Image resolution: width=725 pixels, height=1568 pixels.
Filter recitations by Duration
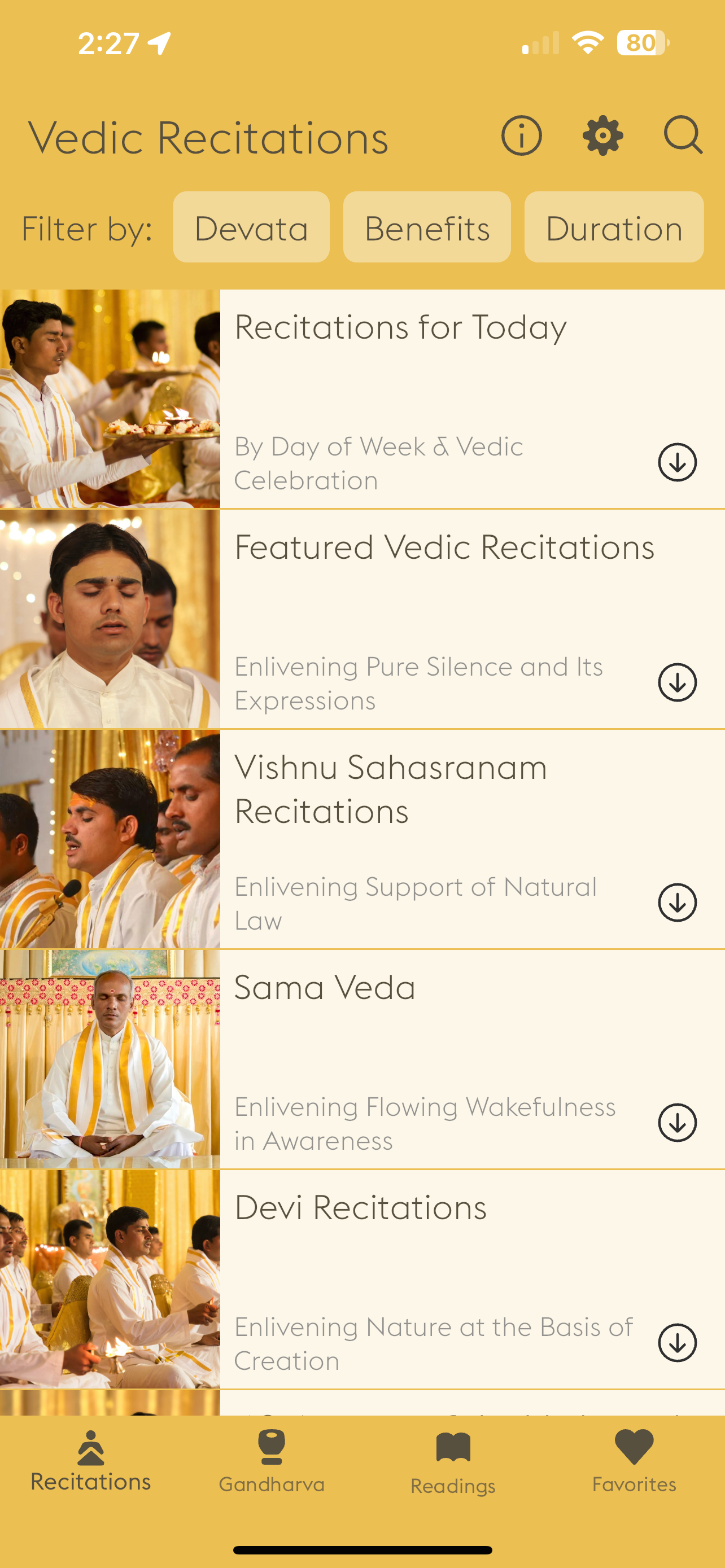point(614,227)
